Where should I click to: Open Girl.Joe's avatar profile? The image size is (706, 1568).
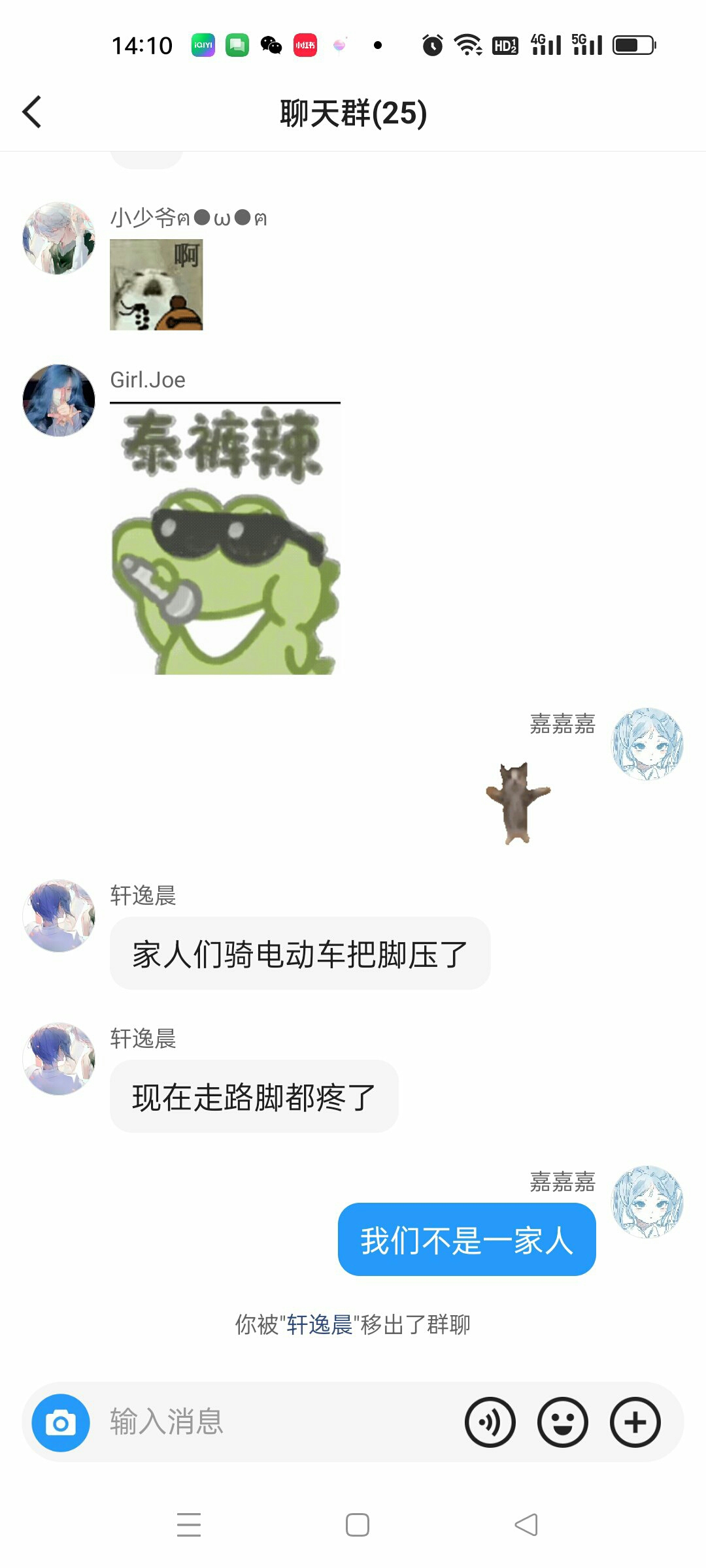[59, 400]
